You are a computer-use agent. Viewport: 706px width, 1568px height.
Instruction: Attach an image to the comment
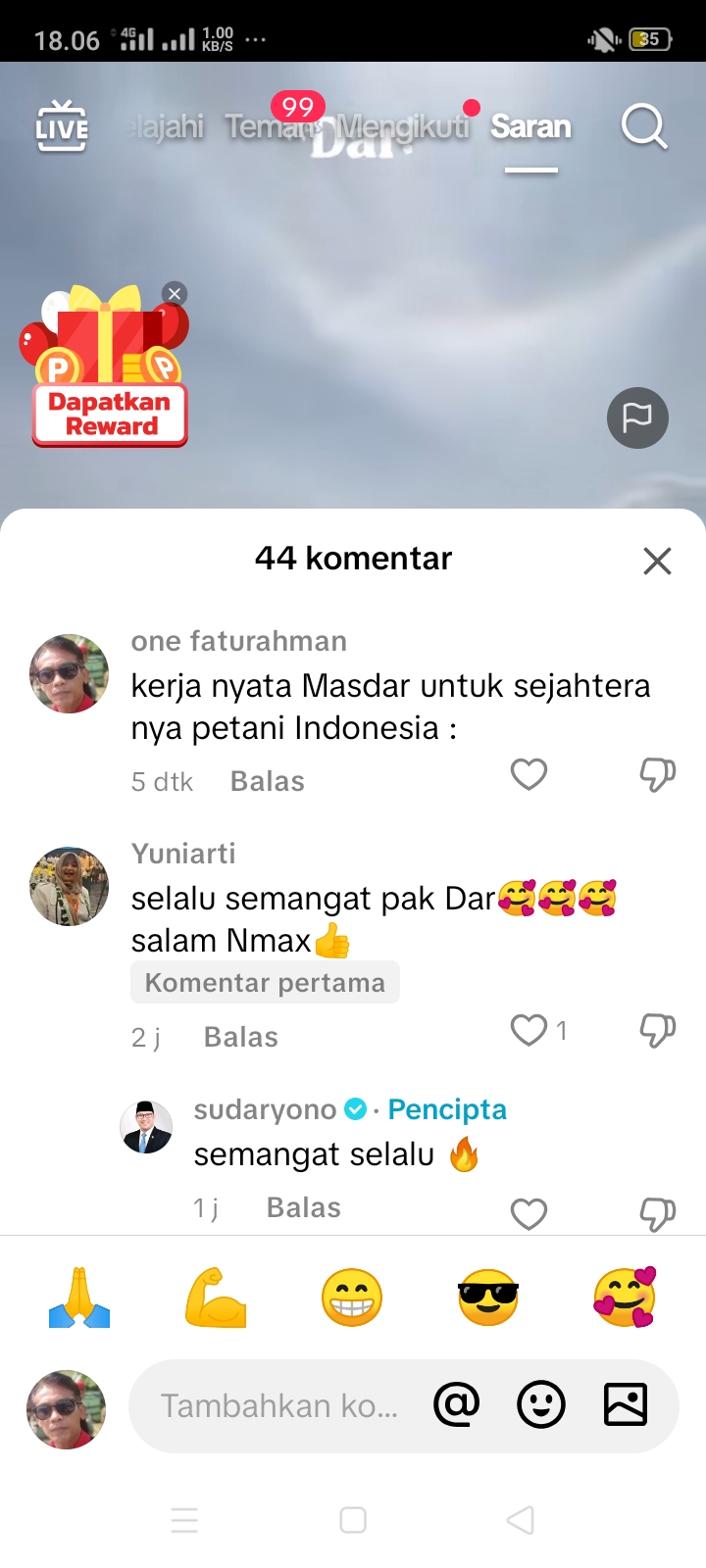[626, 1405]
